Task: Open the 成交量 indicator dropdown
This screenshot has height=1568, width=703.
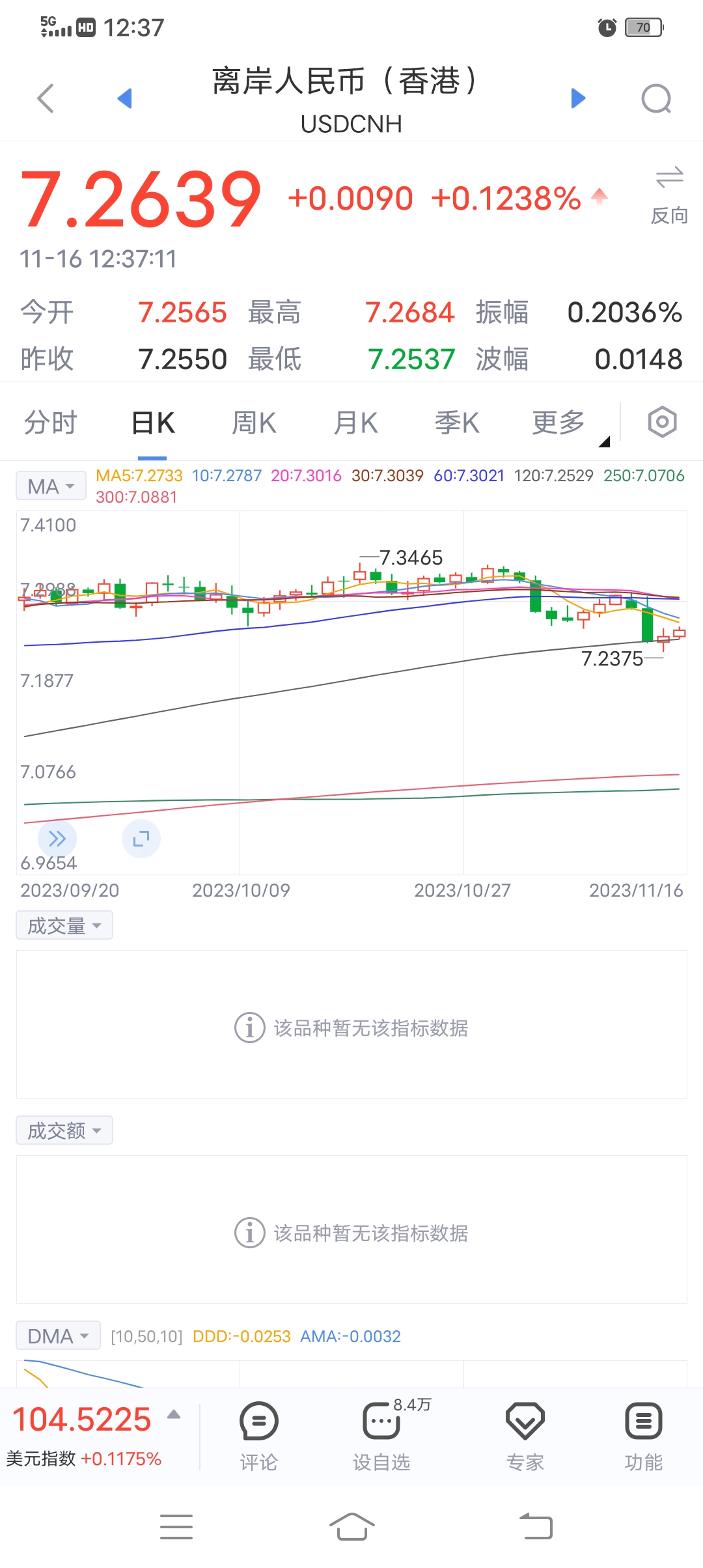Action: point(64,925)
